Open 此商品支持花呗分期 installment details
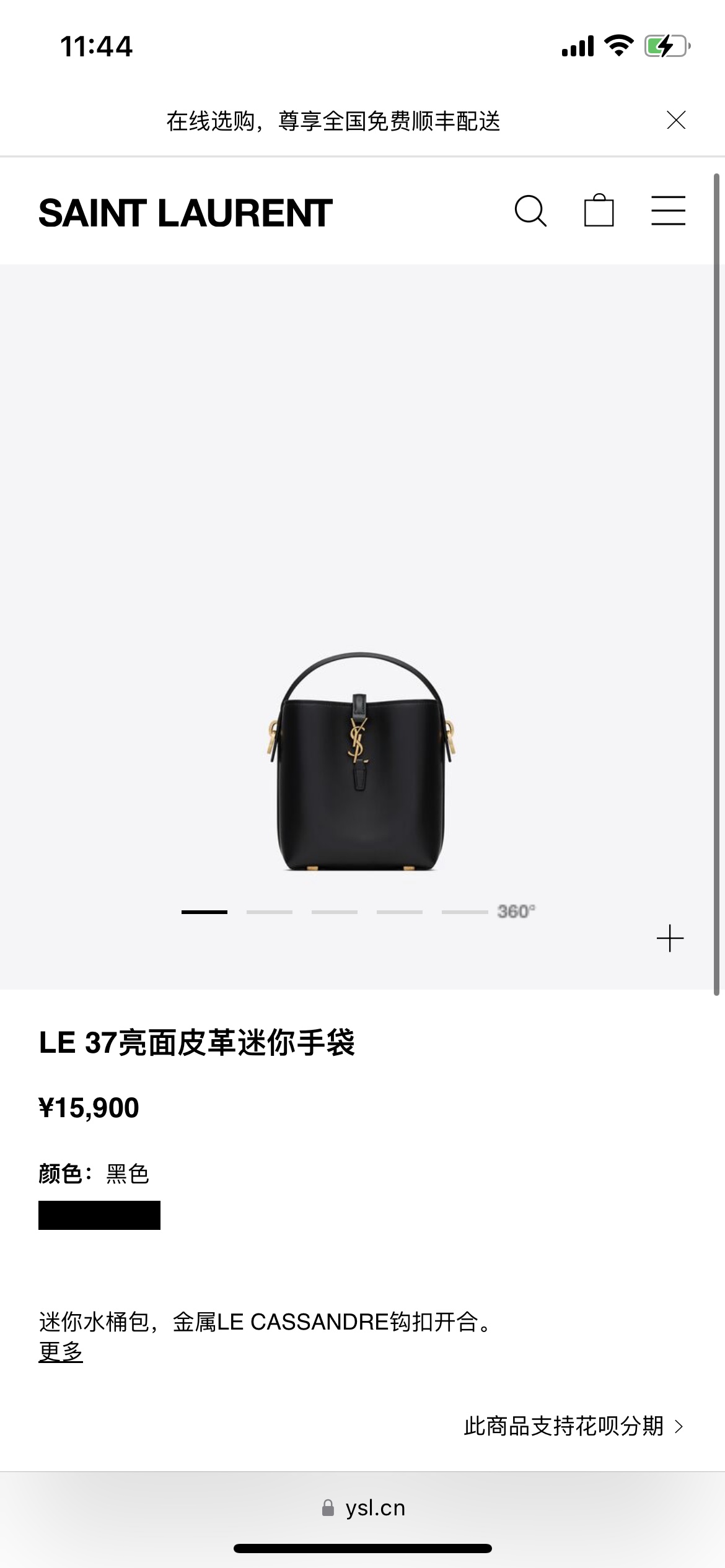Screen dimensions: 725x1568 pos(573,1426)
